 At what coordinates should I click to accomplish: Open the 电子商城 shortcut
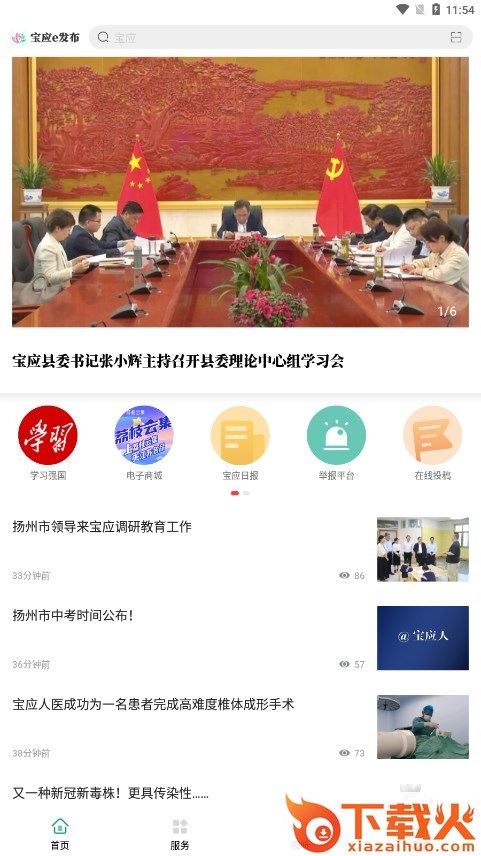144,443
